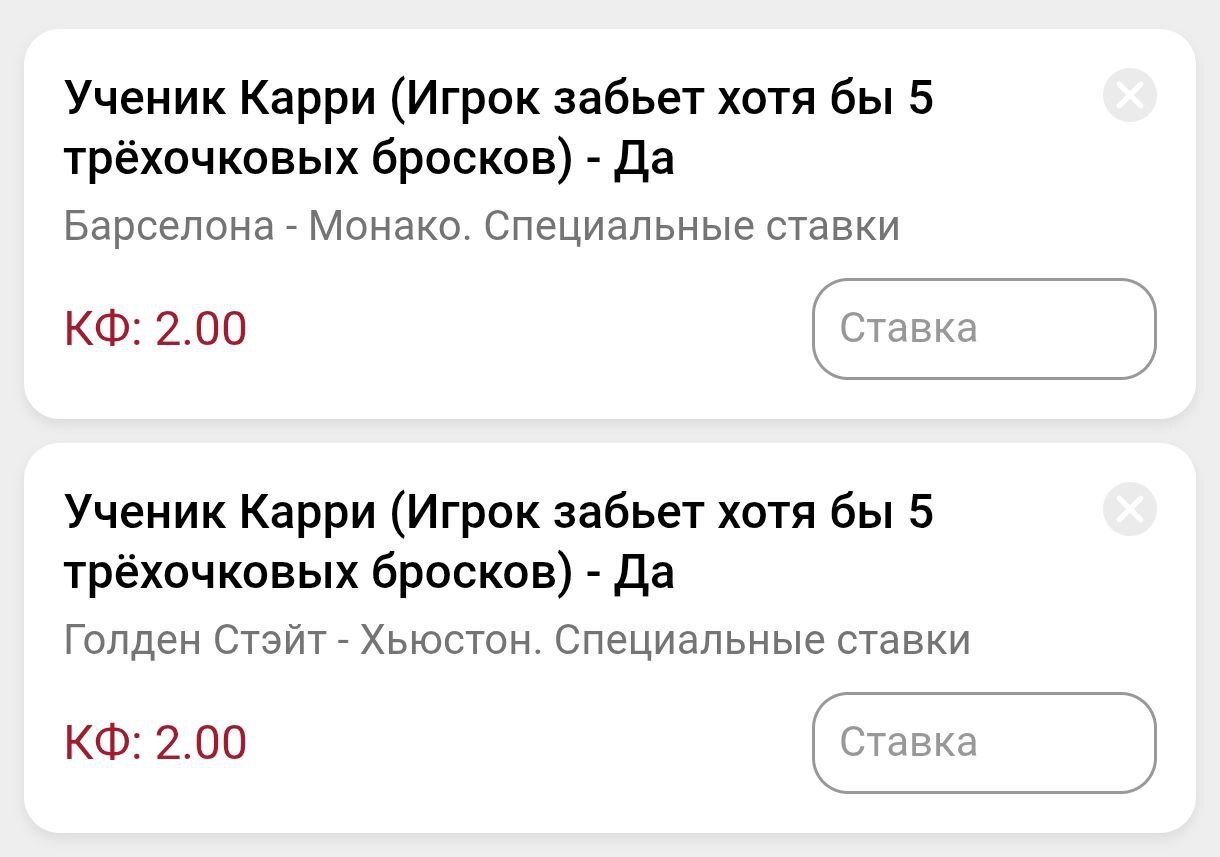Focus the Ставка field for Барселона - Монако
The width and height of the screenshot is (1220, 857).
click(x=984, y=329)
